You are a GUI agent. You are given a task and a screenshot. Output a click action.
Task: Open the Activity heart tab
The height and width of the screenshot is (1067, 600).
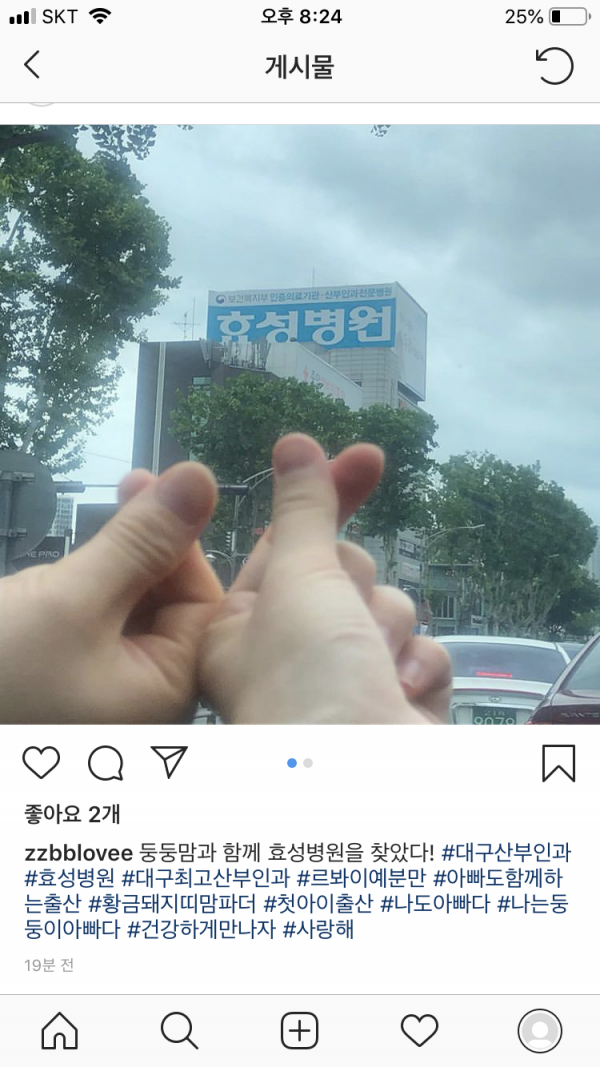pos(419,1030)
